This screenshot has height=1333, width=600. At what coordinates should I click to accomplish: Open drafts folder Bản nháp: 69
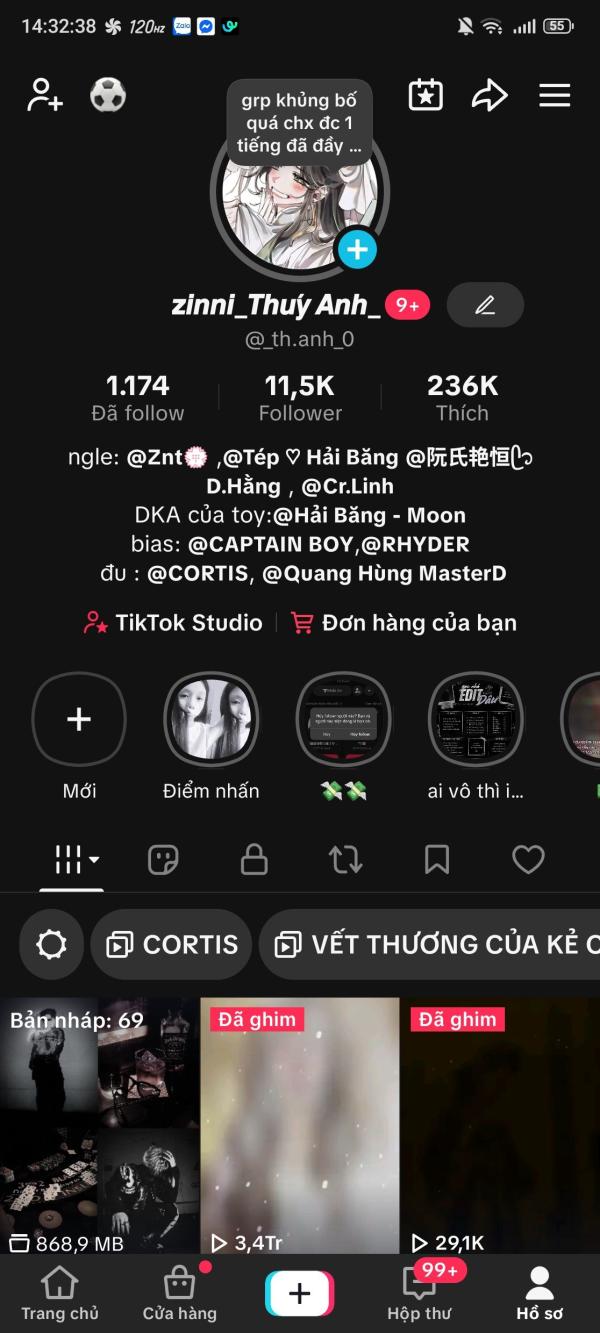[x=100, y=1126]
